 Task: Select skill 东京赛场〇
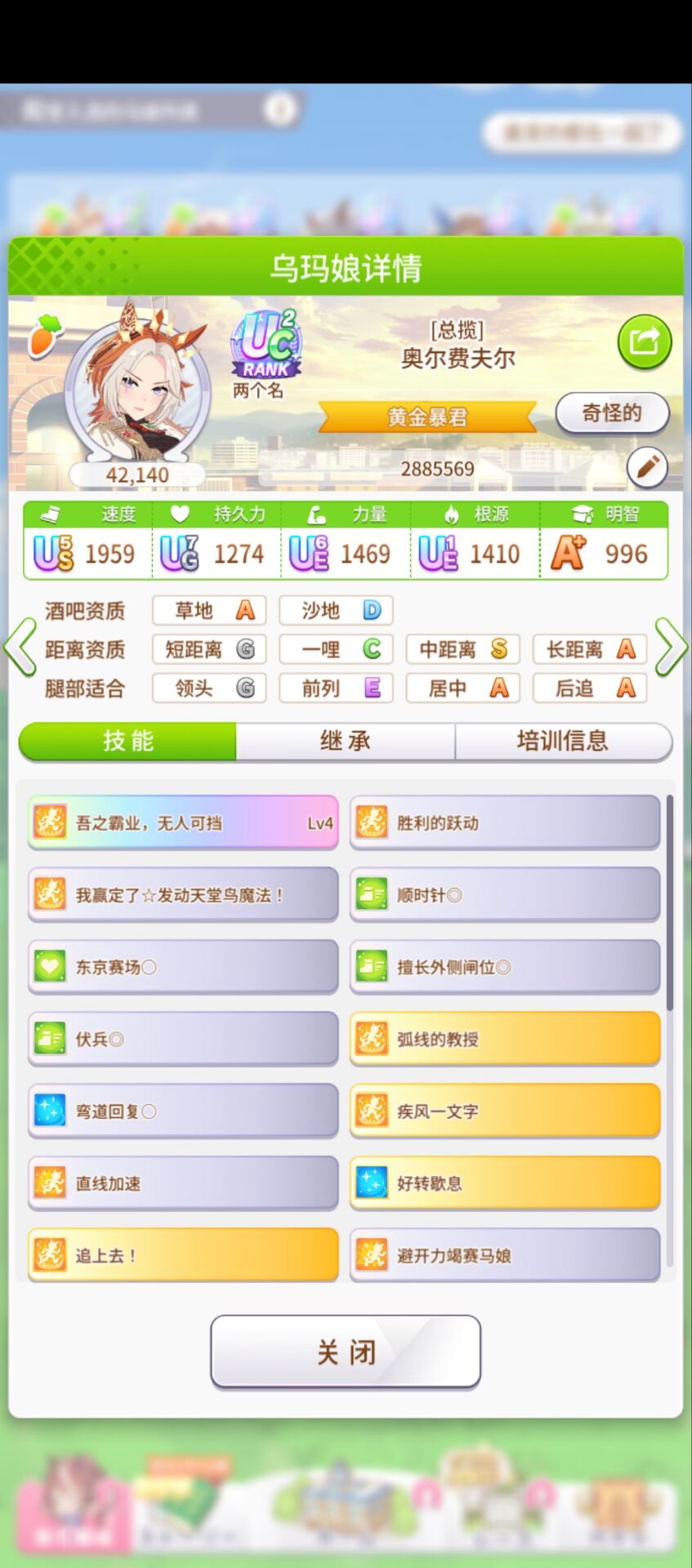click(x=183, y=967)
